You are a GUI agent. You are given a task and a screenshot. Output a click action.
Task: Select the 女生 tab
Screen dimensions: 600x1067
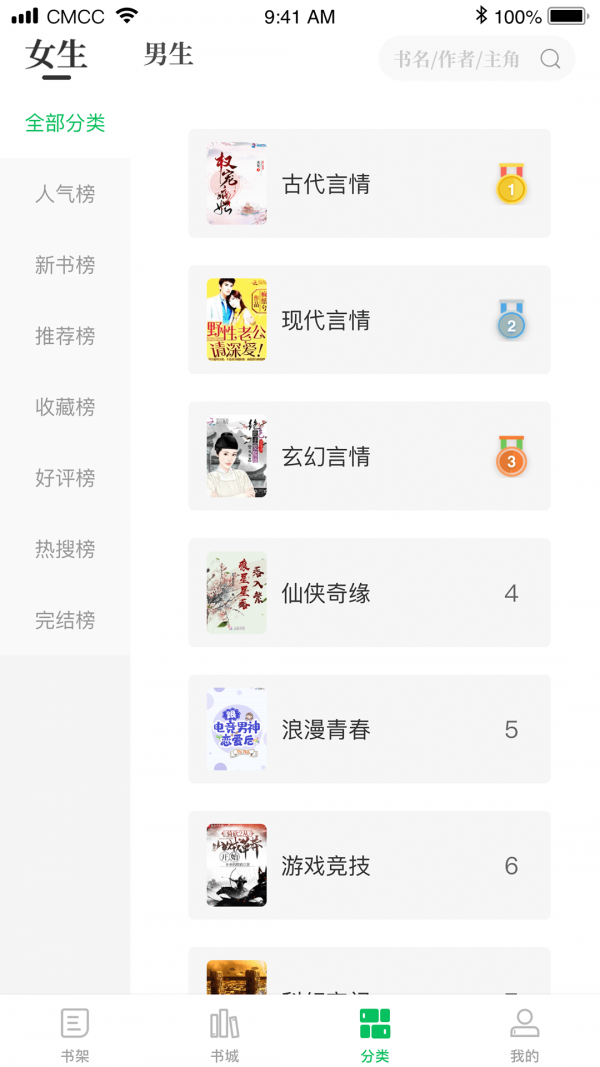56,56
